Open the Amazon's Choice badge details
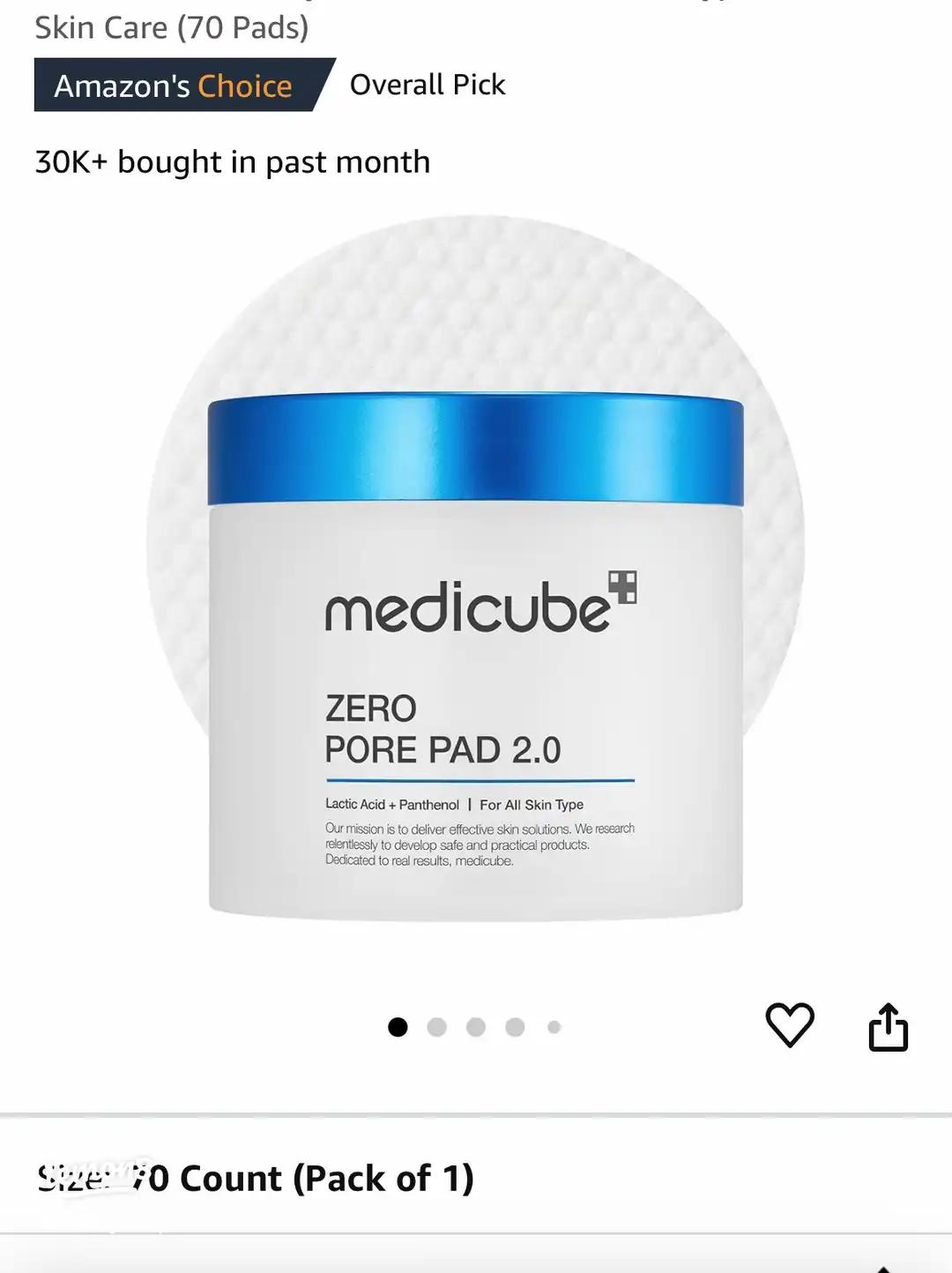This screenshot has height=1273, width=952. [x=174, y=86]
